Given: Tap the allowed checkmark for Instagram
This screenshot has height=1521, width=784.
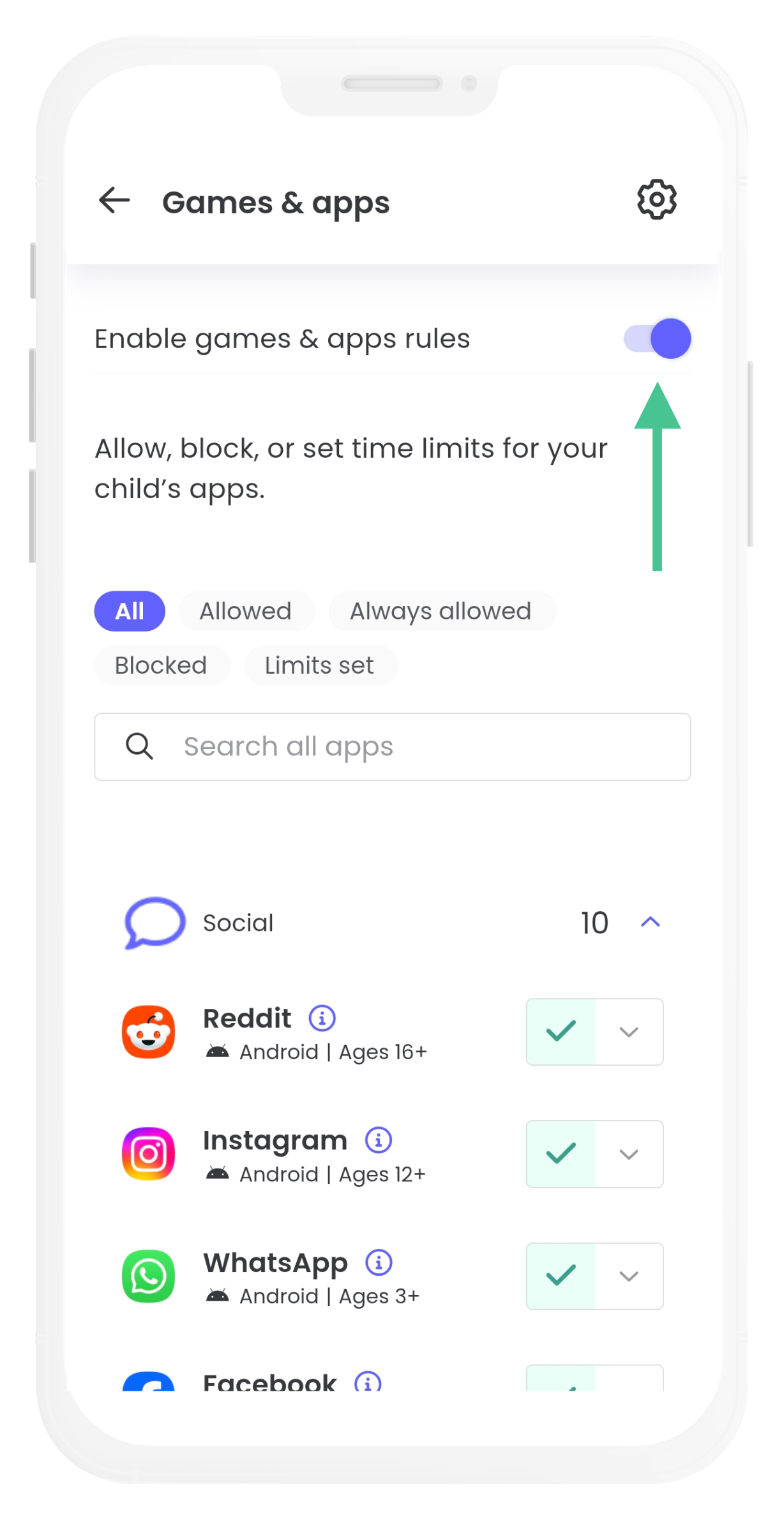Looking at the screenshot, I should pyautogui.click(x=561, y=1153).
